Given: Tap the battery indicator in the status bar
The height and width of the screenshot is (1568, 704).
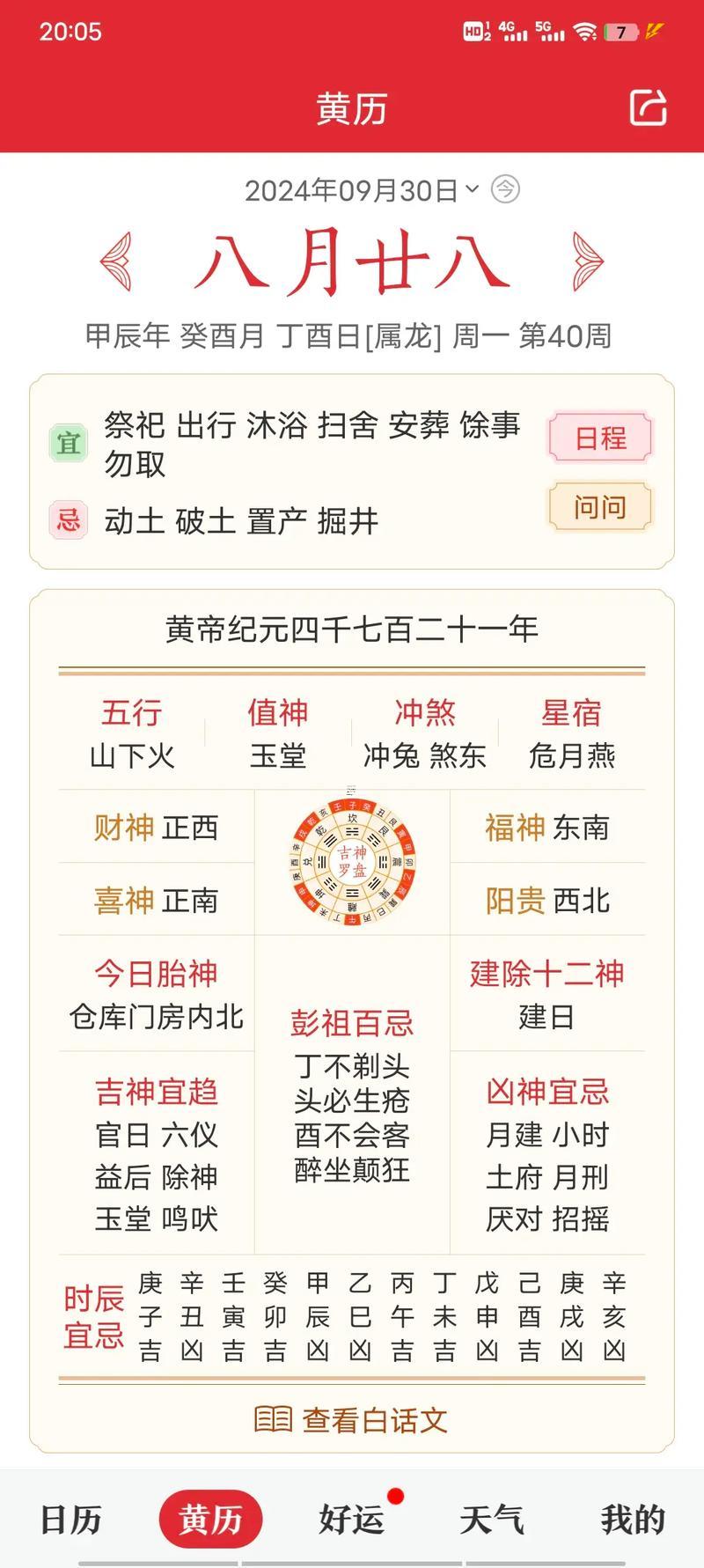Looking at the screenshot, I should 622,31.
